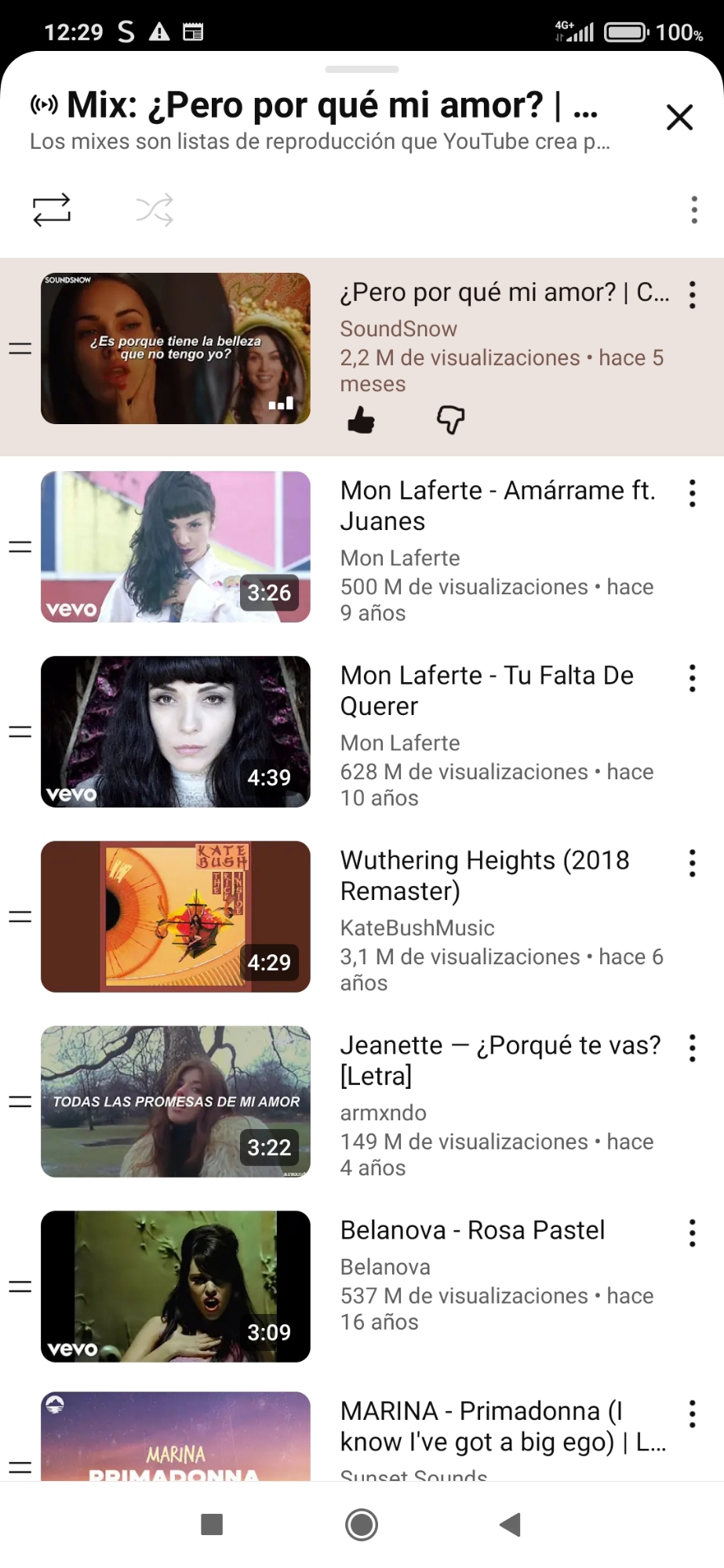724x1568 pixels.
Task: Open options for Tu Falta De Querer
Action: [692, 678]
